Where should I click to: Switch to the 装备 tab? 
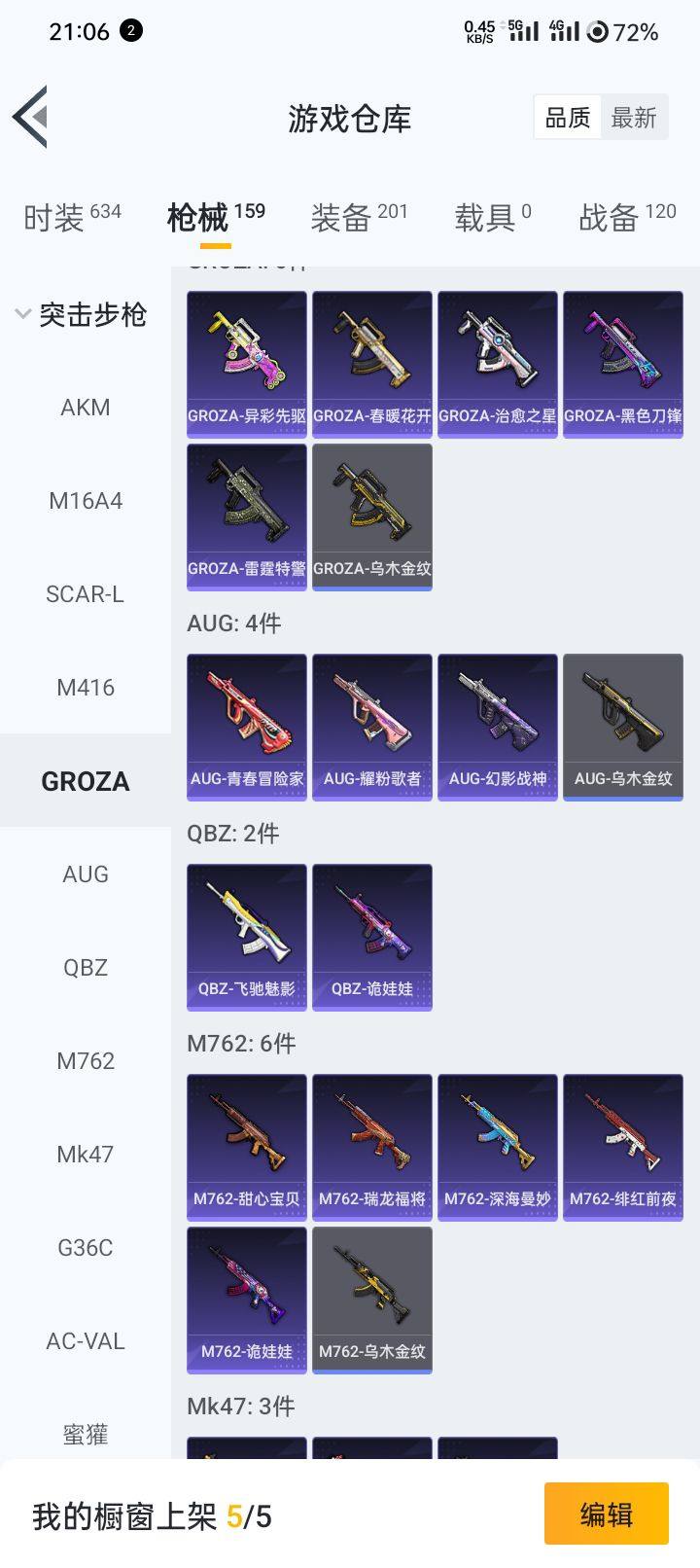[359, 216]
